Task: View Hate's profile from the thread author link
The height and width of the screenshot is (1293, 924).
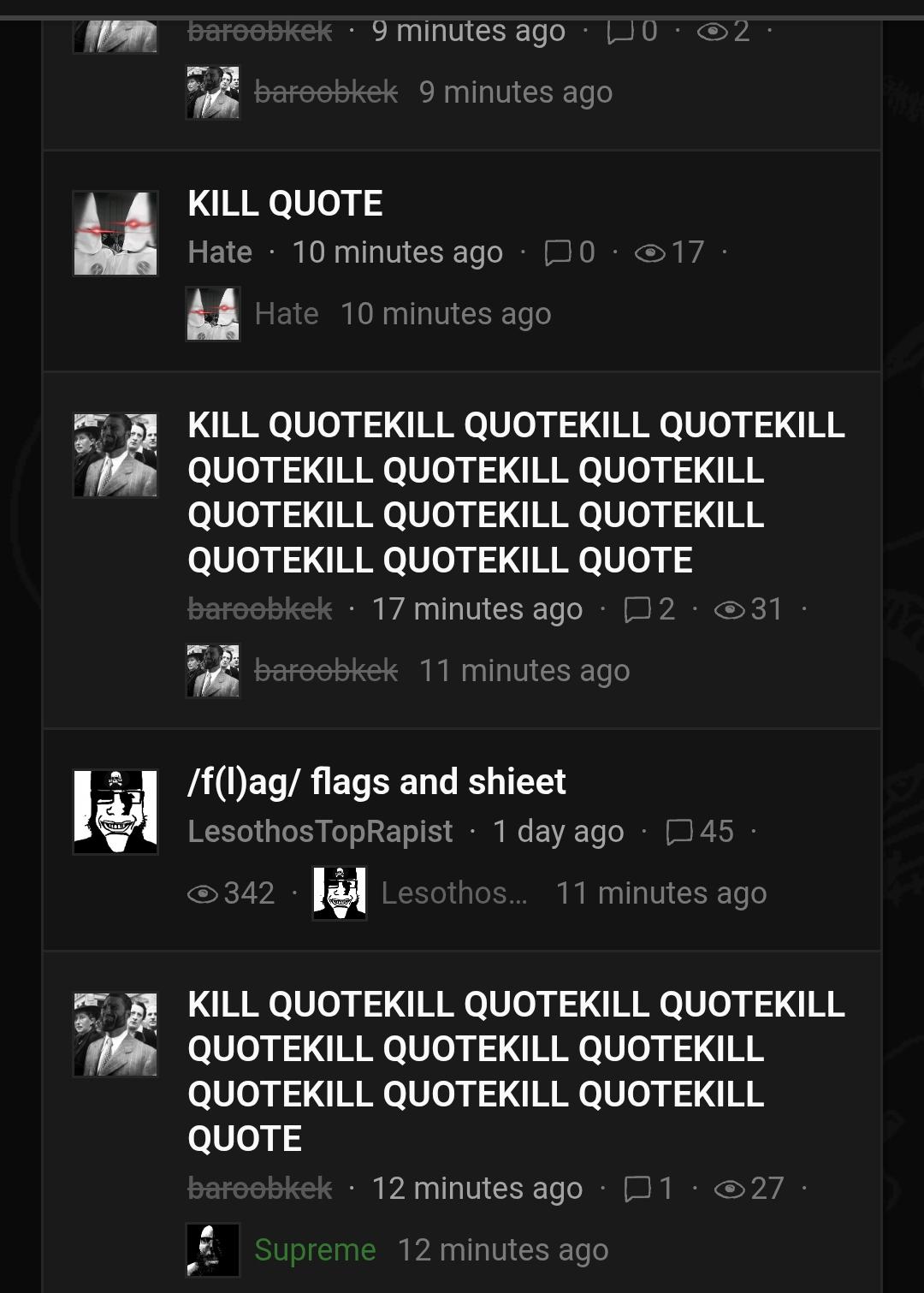Action: 220,252
